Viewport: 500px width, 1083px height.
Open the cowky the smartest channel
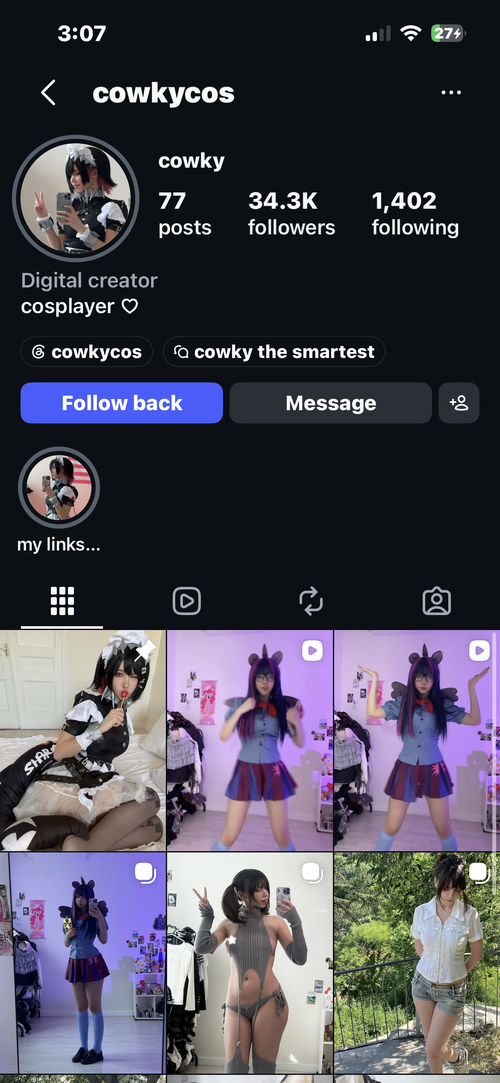click(x=274, y=352)
